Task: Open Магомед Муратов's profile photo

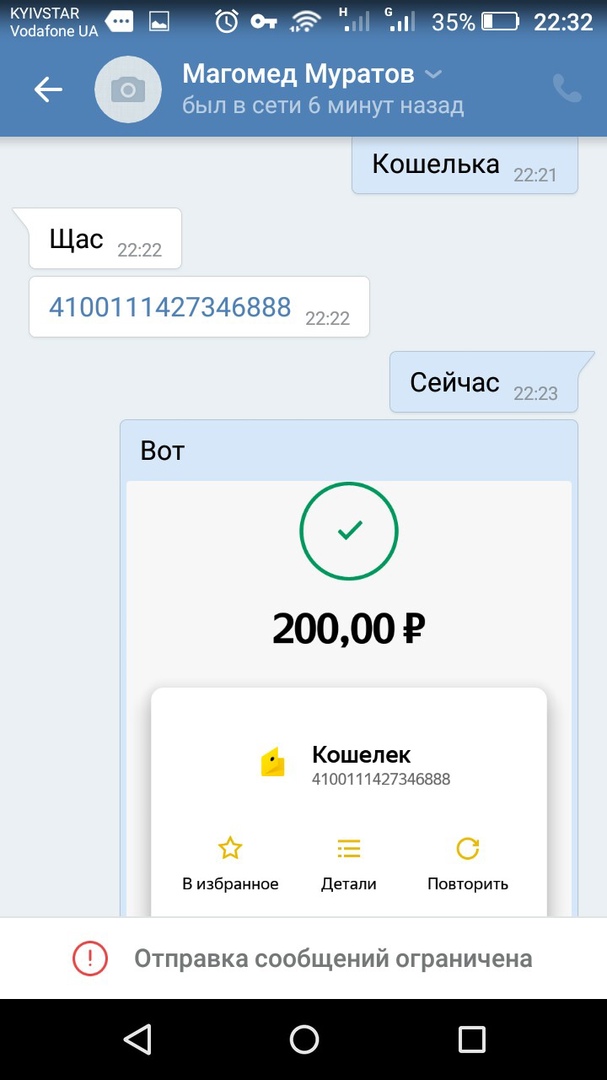Action: coord(128,90)
